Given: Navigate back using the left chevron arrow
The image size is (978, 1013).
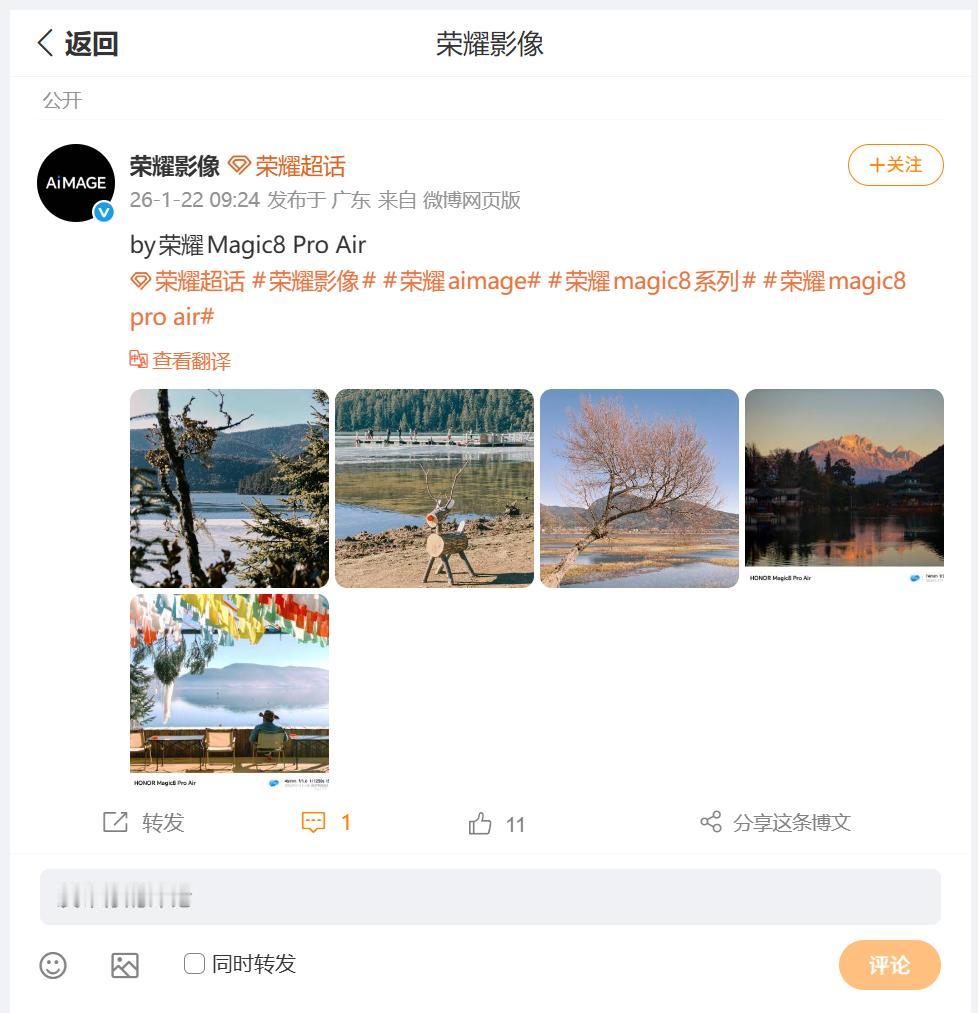Looking at the screenshot, I should pyautogui.click(x=42, y=43).
